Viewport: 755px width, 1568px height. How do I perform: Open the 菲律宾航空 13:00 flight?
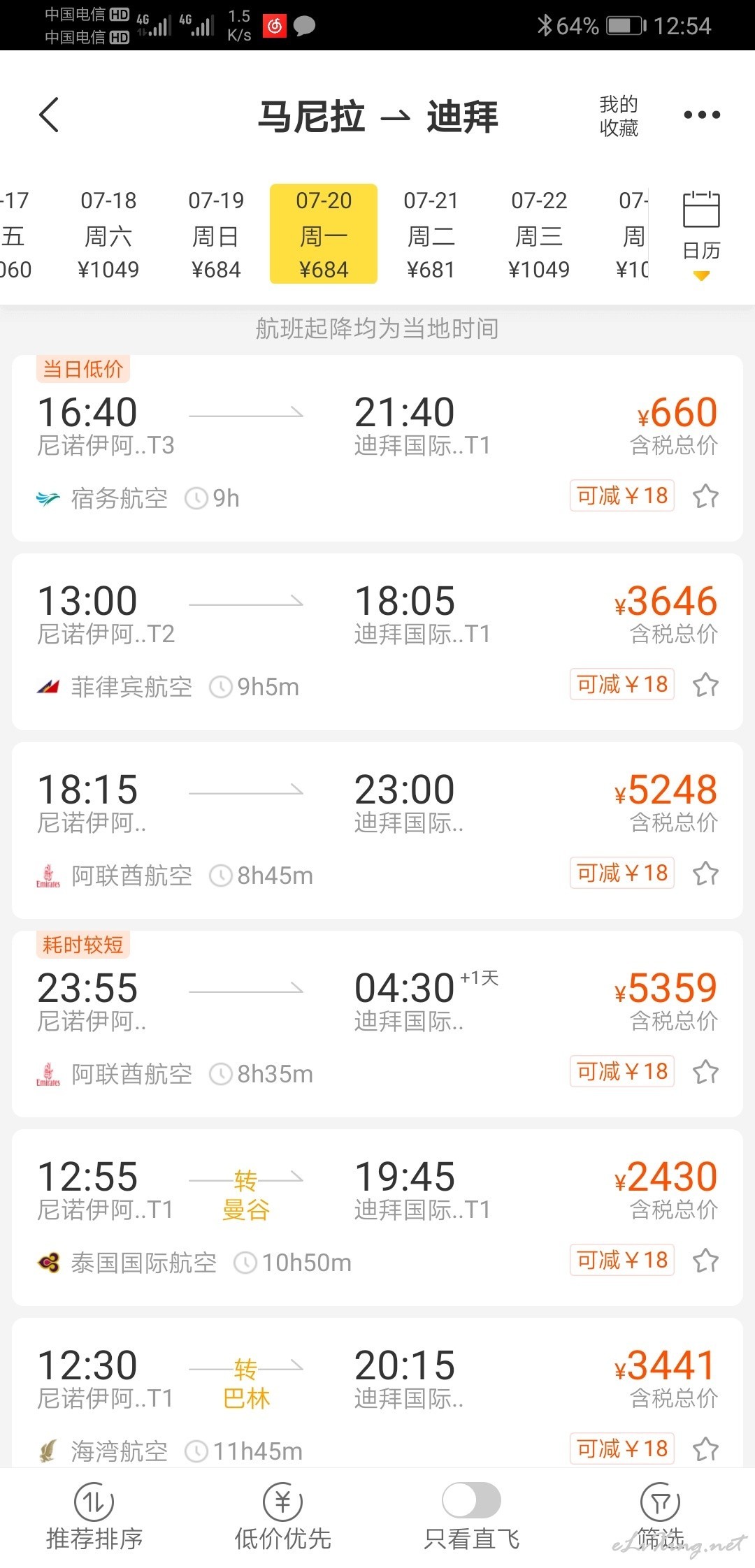click(x=377, y=642)
